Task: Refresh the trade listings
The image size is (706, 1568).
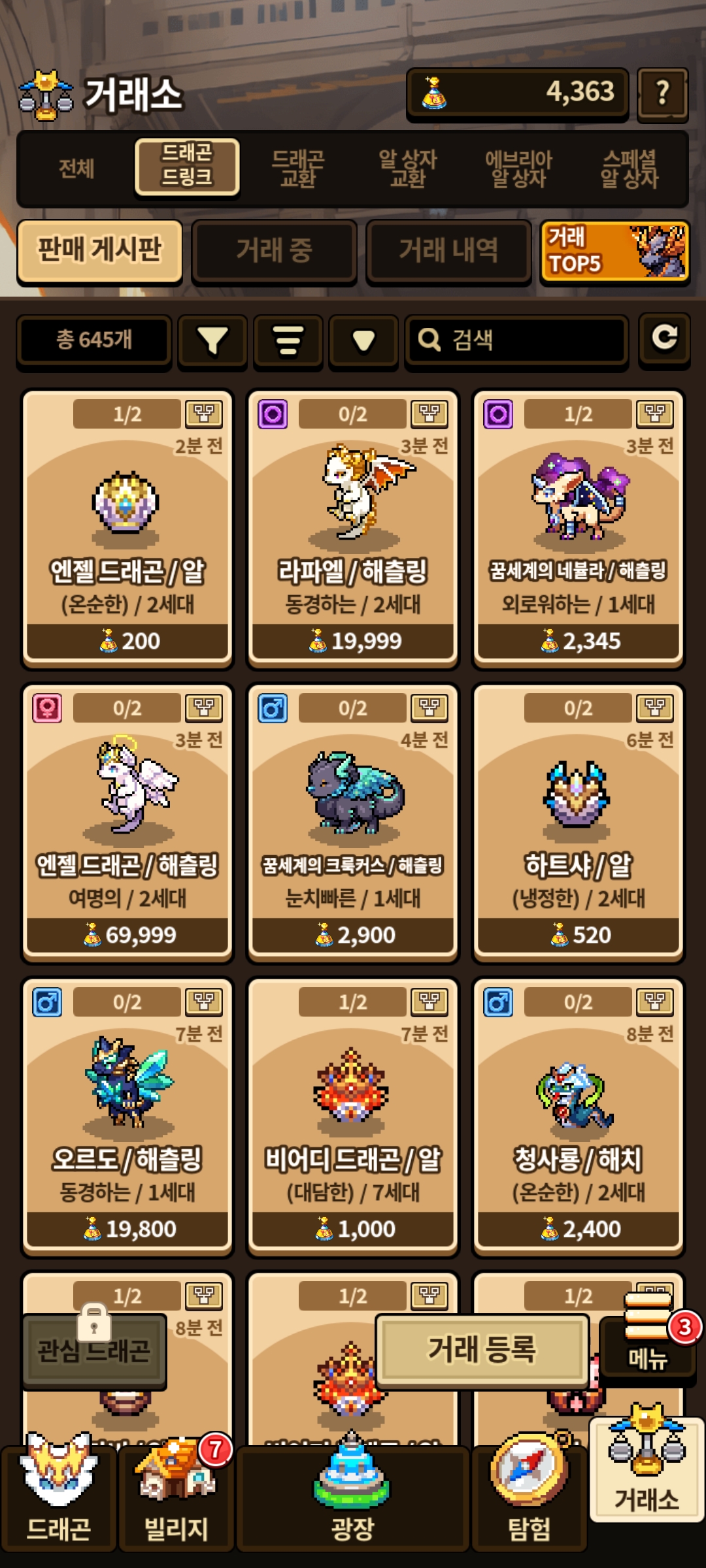Action: tap(664, 338)
